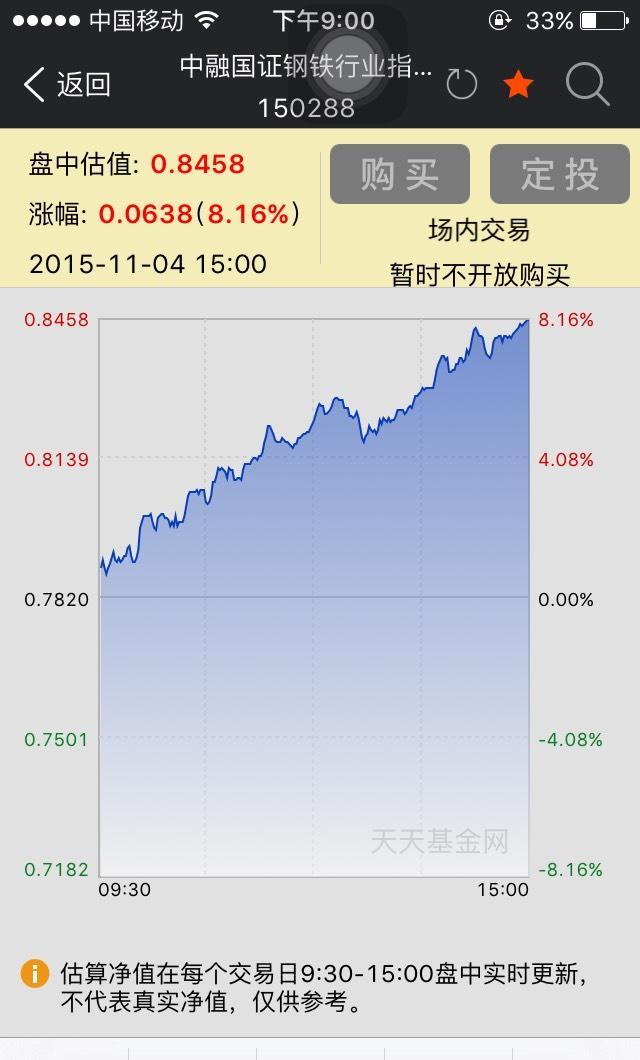This screenshot has height=1060, width=640.
Task: Toggle the favorite star for this fund
Action: pos(518,85)
